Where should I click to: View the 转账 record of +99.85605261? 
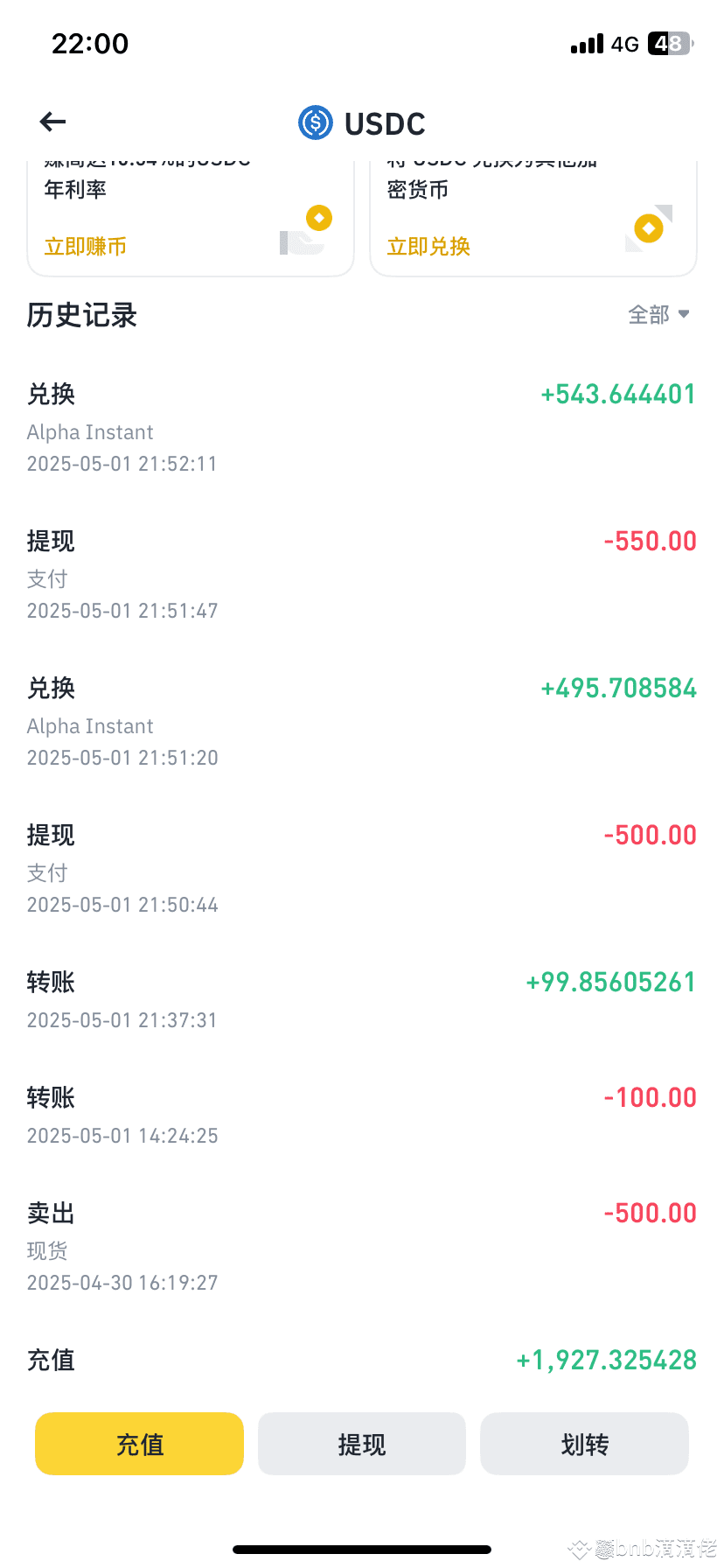click(x=361, y=1000)
